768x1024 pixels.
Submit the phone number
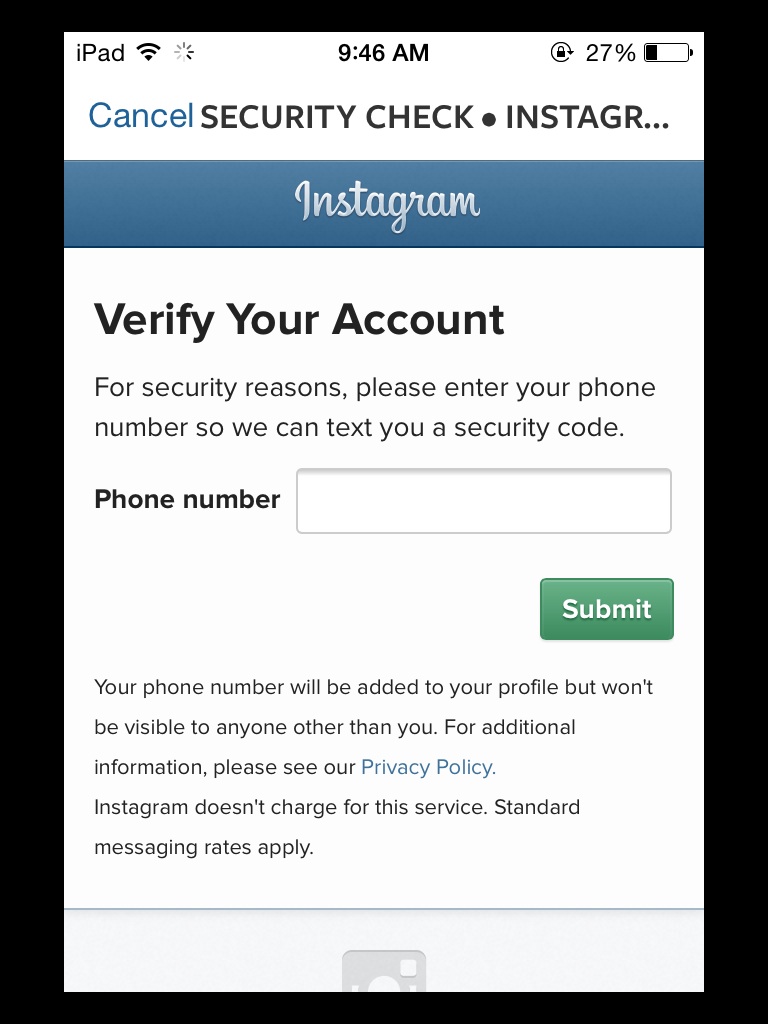[x=607, y=609]
